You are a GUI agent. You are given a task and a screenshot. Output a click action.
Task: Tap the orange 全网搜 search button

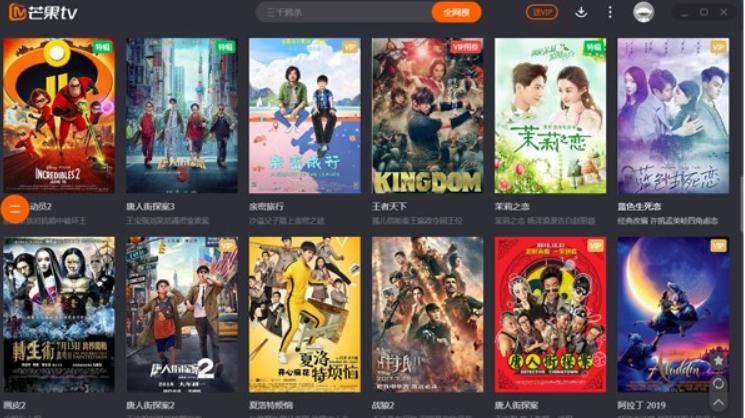coord(456,13)
